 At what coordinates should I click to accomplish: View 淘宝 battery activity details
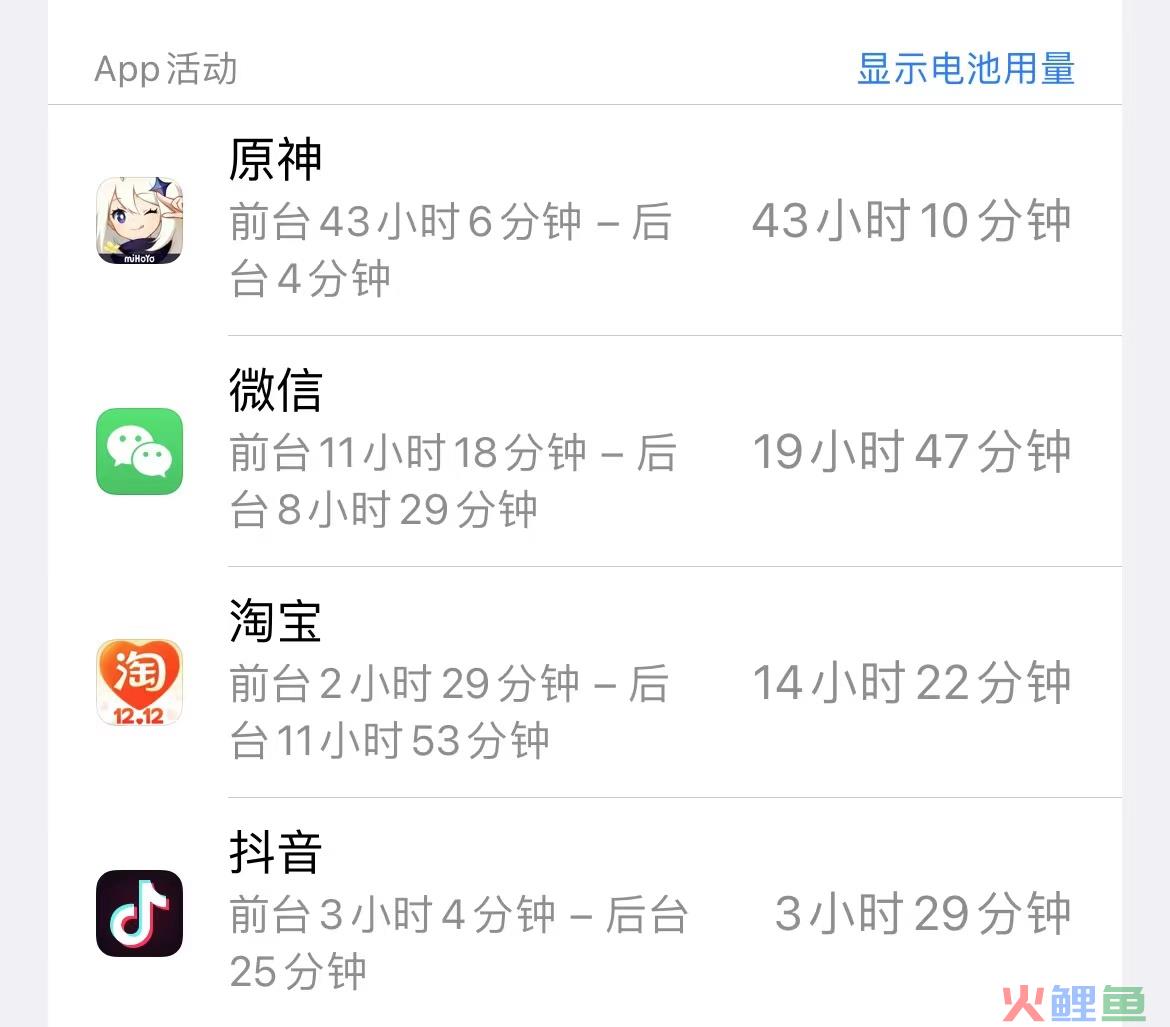click(x=584, y=682)
